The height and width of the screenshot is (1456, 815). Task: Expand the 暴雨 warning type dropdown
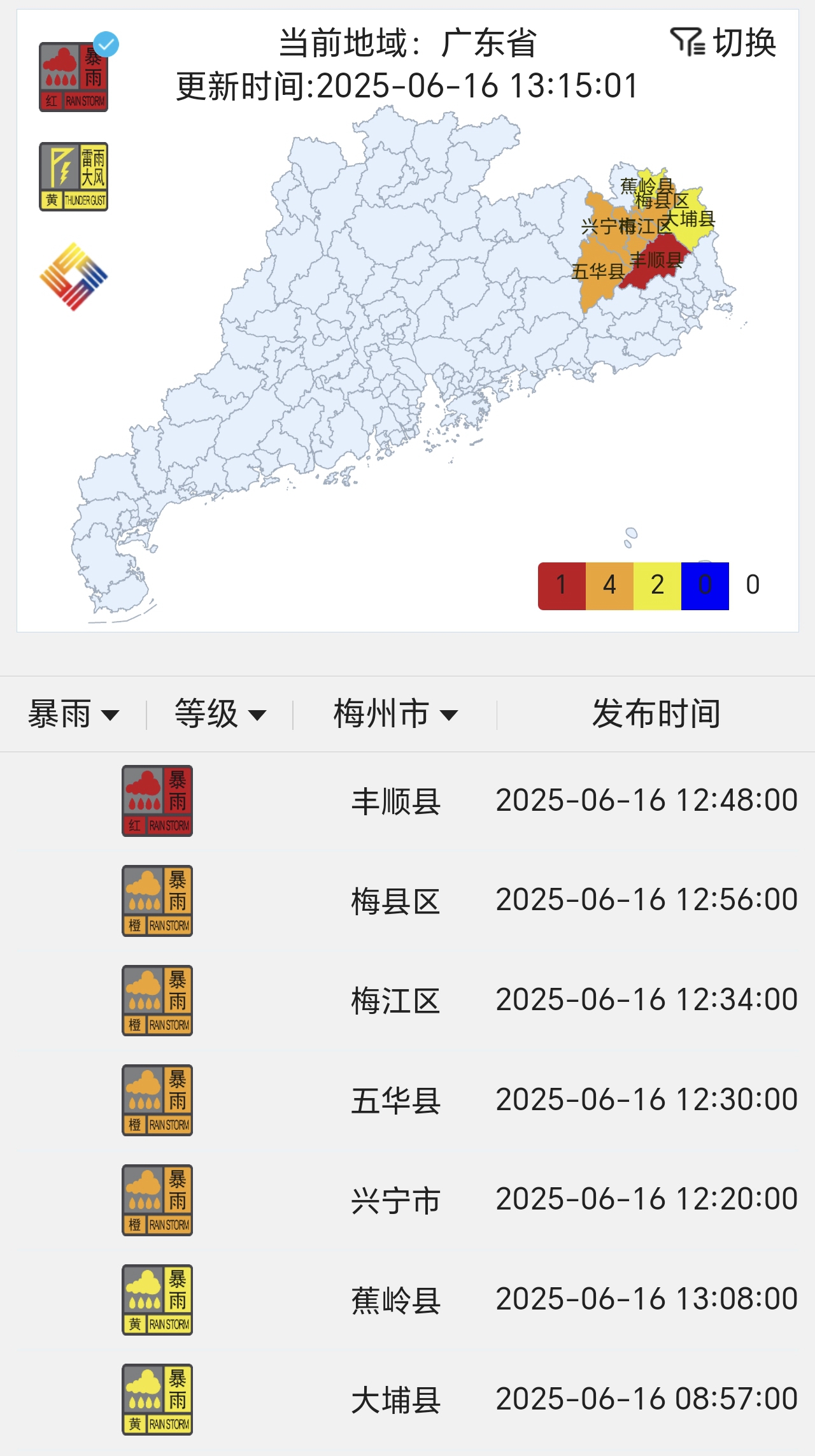tap(73, 714)
